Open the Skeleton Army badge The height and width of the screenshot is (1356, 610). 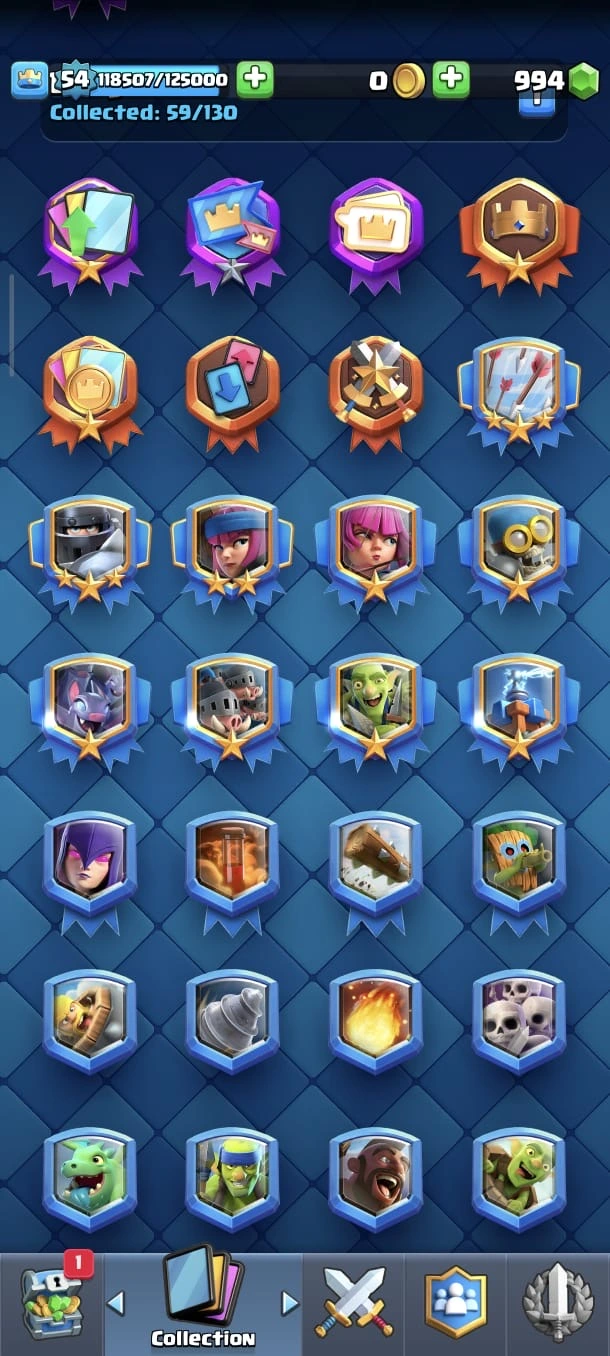coord(518,1020)
